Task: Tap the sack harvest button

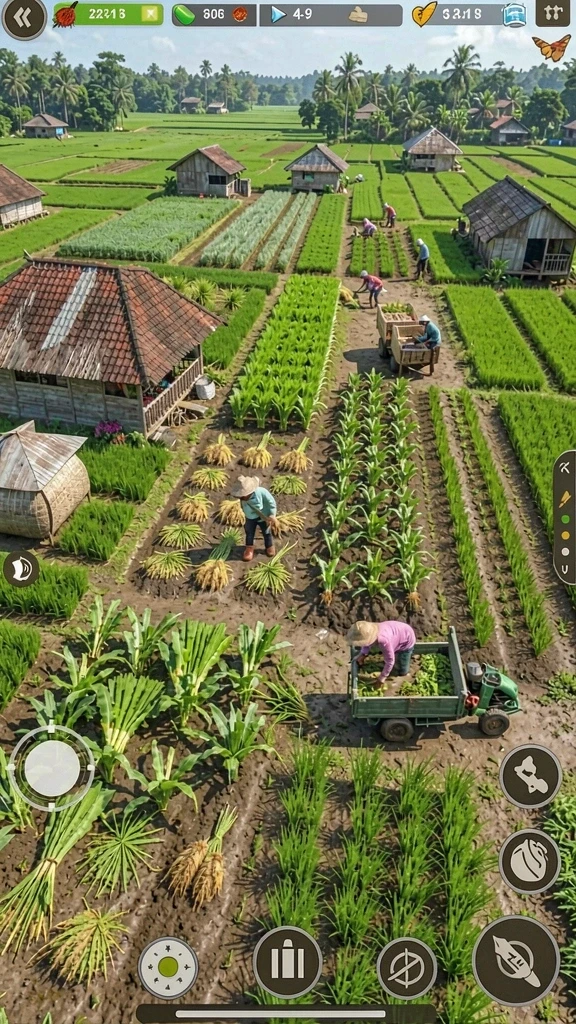Action: tap(530, 861)
